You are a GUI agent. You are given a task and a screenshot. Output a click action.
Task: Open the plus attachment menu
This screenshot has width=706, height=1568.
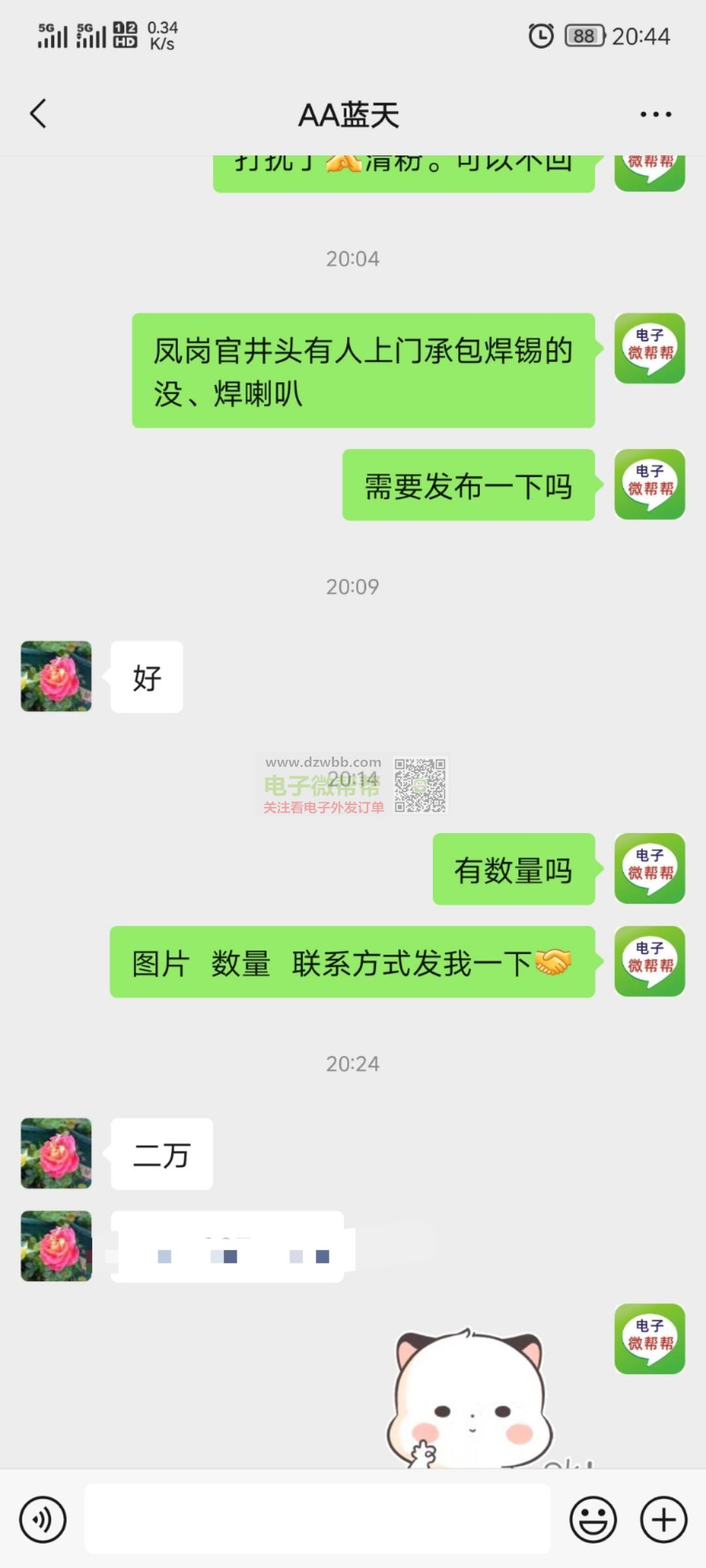pos(664,1520)
